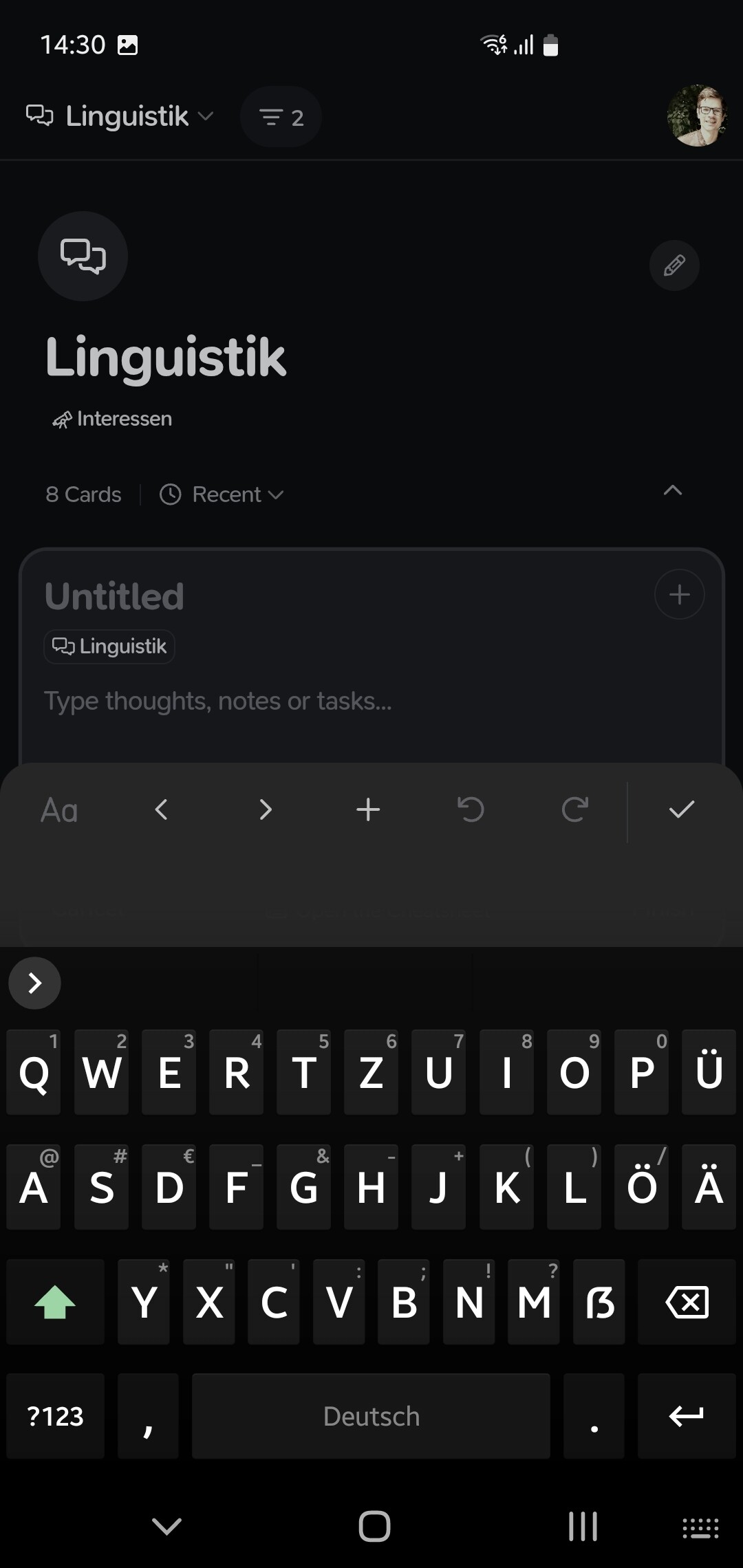Confirm the card with the checkmark

[682, 810]
